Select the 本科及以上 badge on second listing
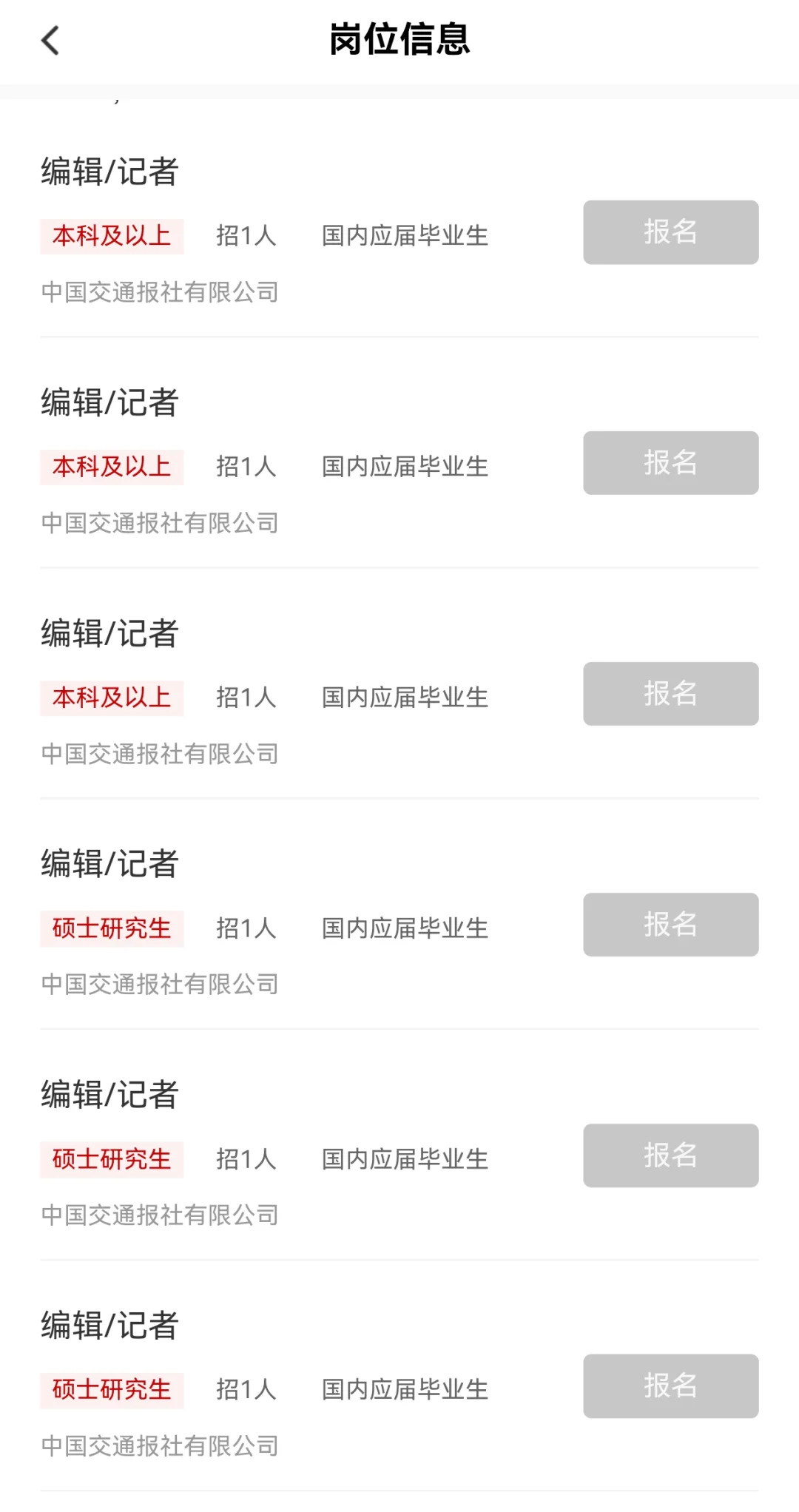The height and width of the screenshot is (1512, 799). [x=111, y=466]
